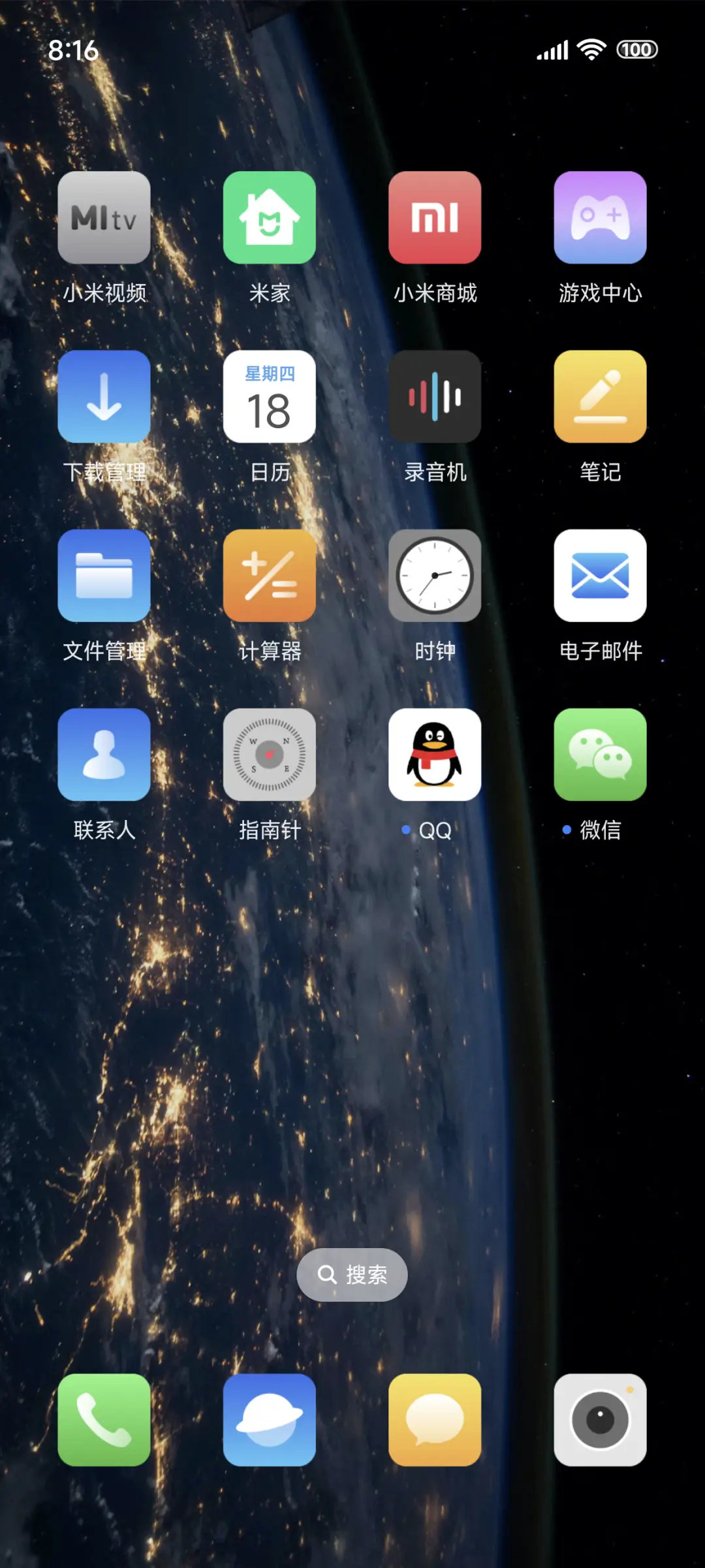Open the 小米视频 app
This screenshot has width=705, height=1568.
104,219
